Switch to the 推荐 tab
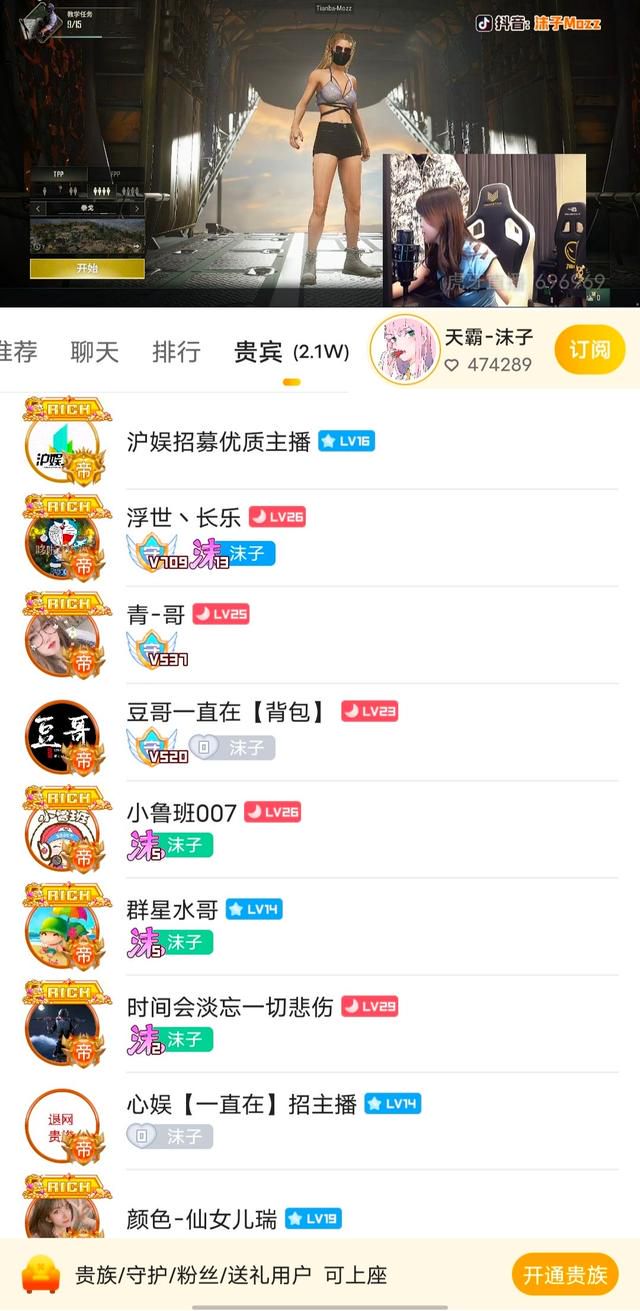Screen dimensions: 640x1311 coord(18,352)
